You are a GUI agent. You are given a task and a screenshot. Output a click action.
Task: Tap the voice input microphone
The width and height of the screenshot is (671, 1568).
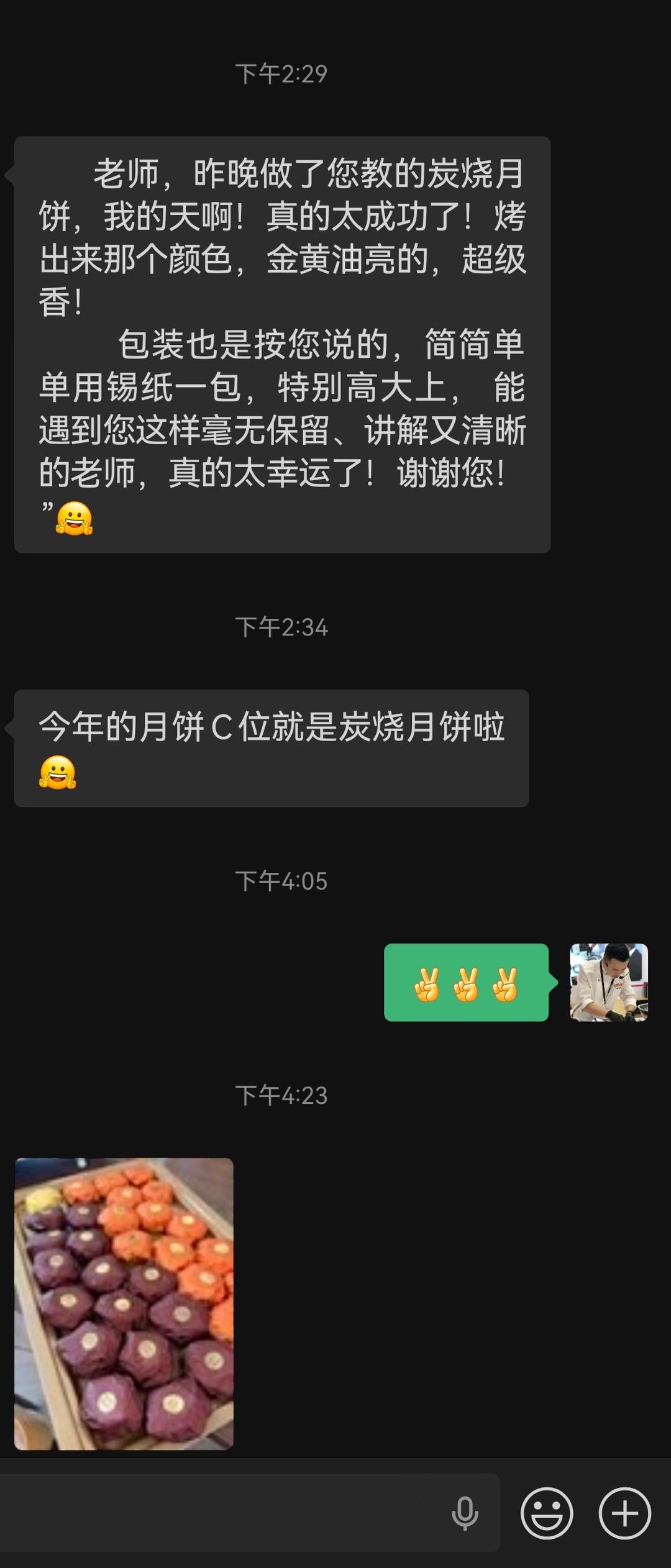[465, 1513]
